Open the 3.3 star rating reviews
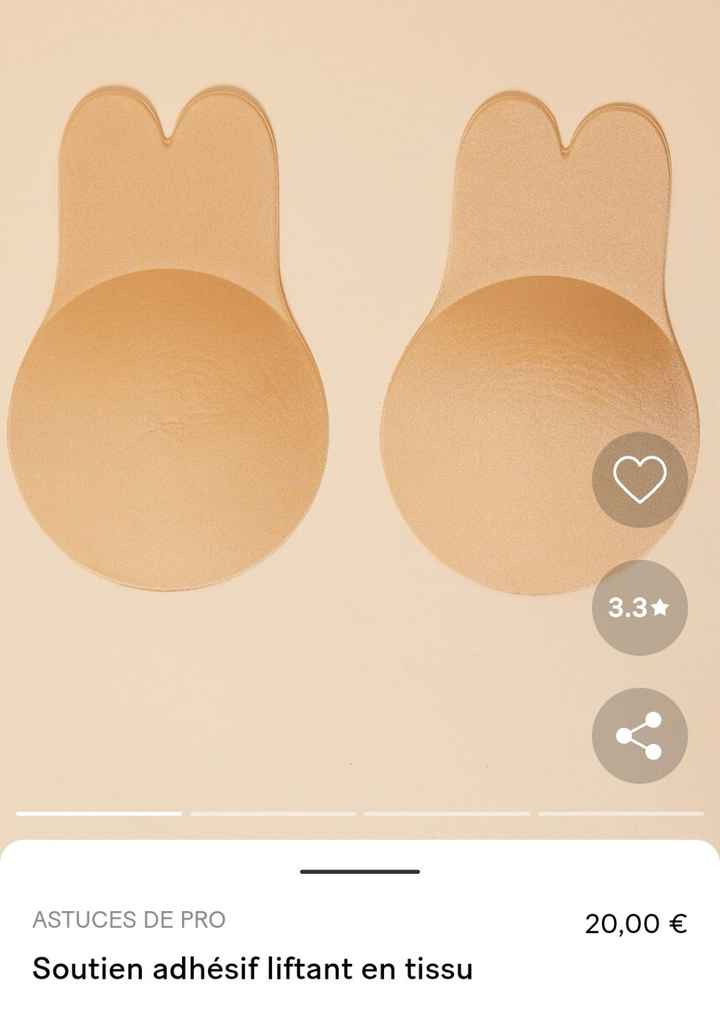 [639, 607]
